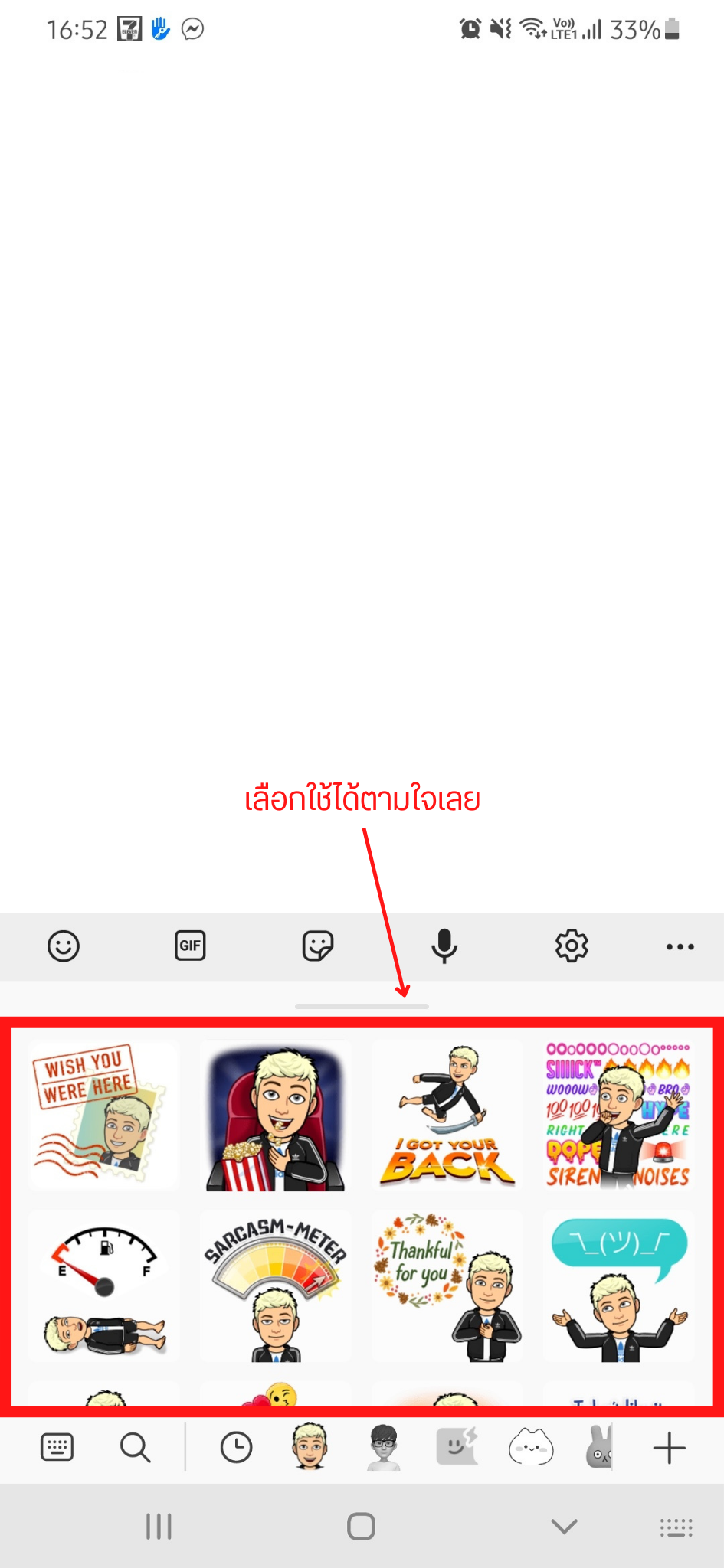
Task: Switch to the white cat sticker pack
Action: coord(531,1448)
